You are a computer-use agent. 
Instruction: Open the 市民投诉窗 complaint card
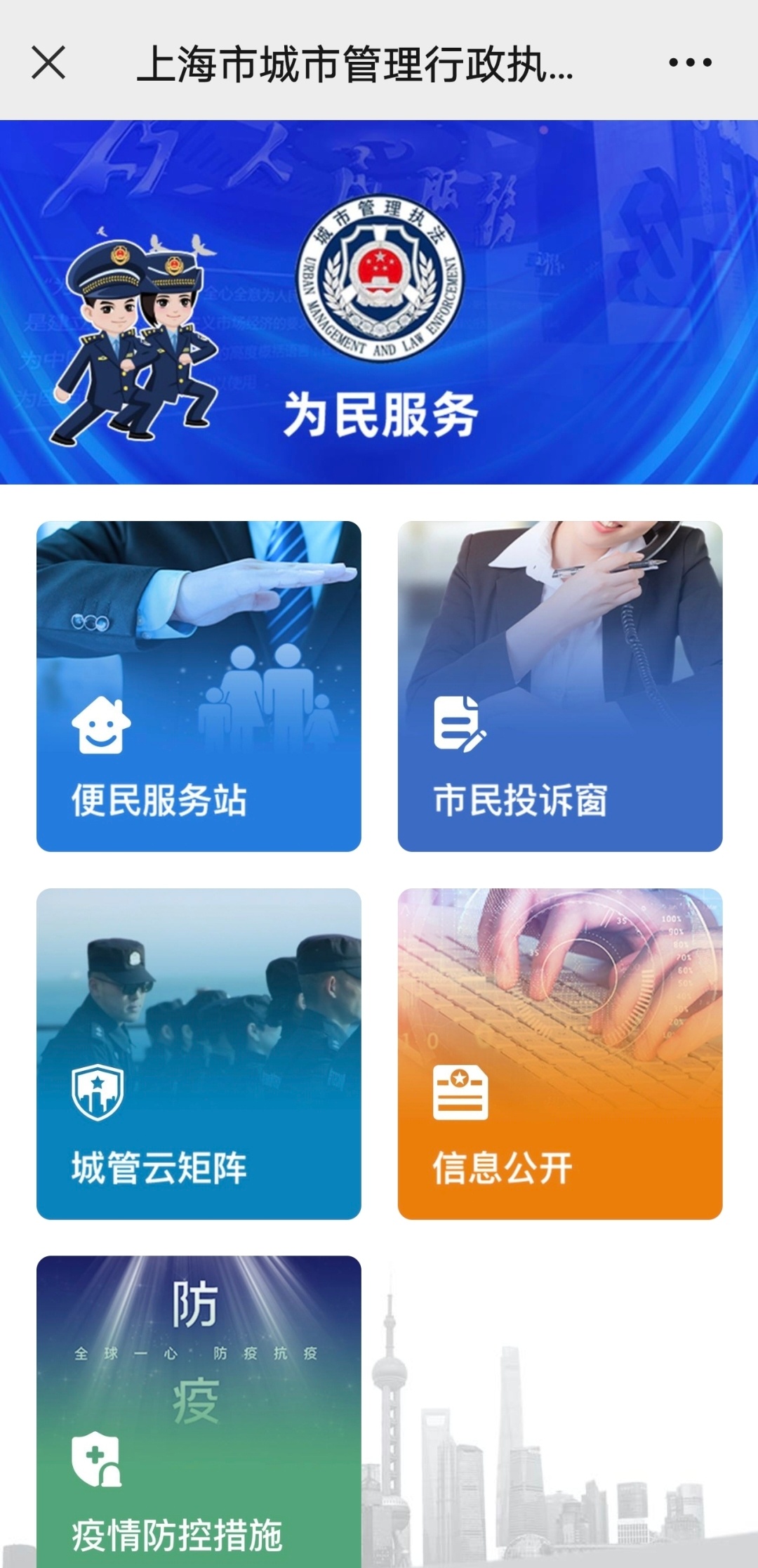click(559, 686)
